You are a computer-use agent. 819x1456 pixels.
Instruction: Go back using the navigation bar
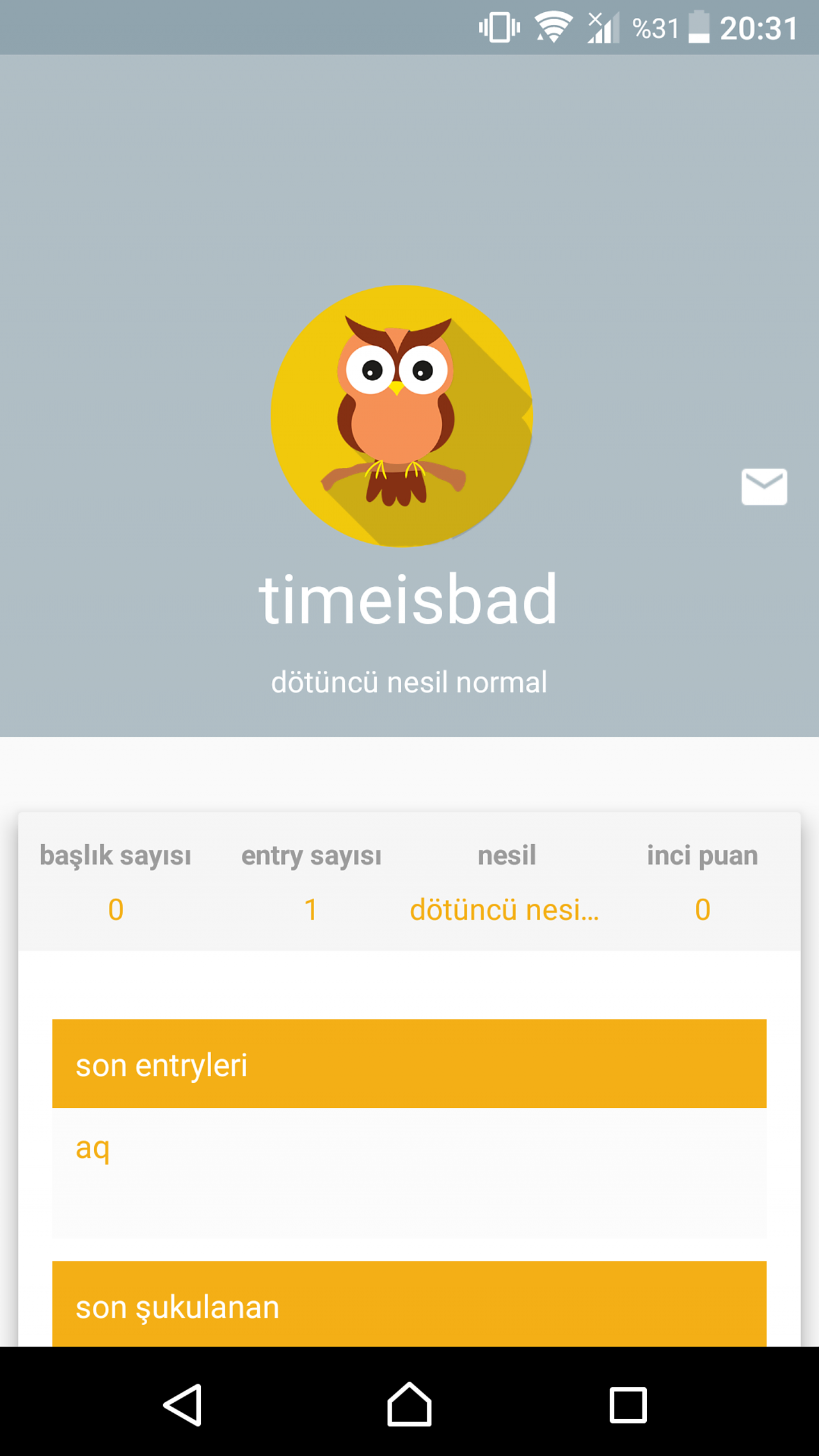pos(184,1405)
